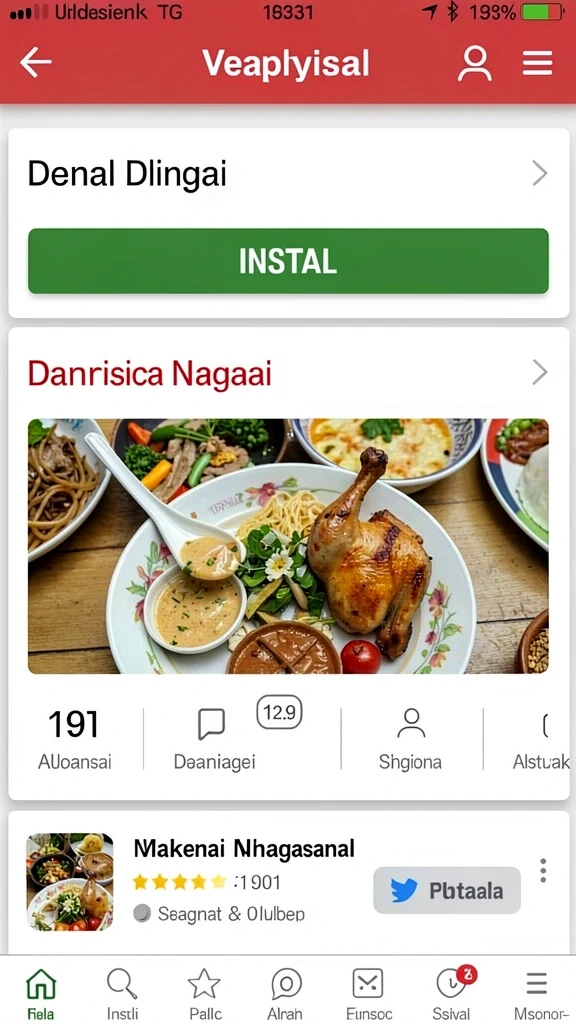The width and height of the screenshot is (576, 1024).
Task: Open the Danrisica Nagaai section chevron
Action: tap(539, 372)
